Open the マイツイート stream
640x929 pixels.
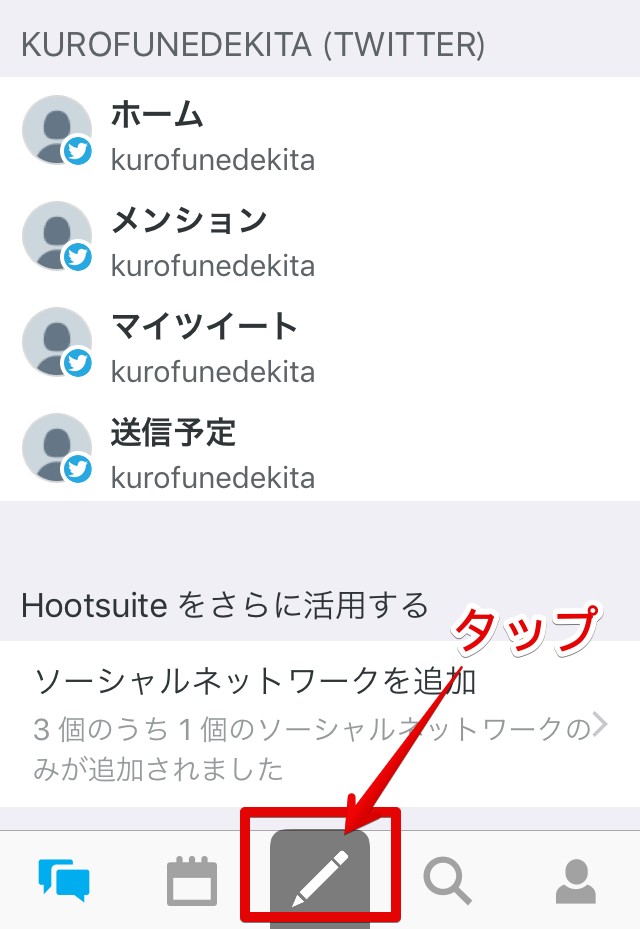(x=320, y=342)
